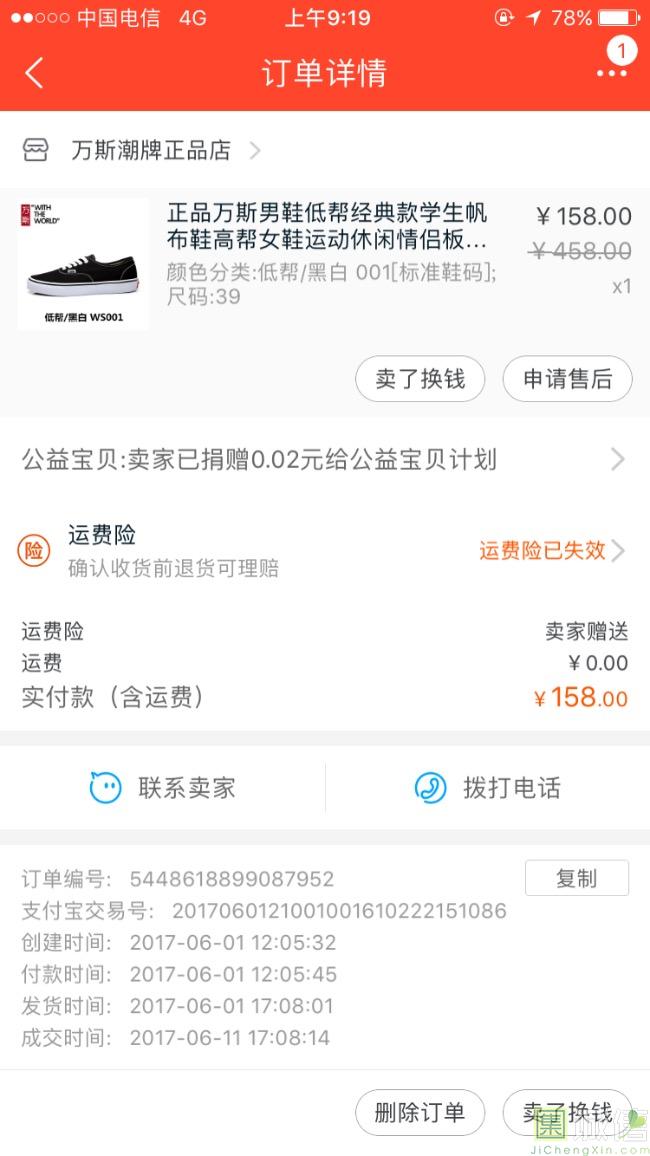Open the three-dot overflow menu
Screen dimensions: 650x1156
611,73
